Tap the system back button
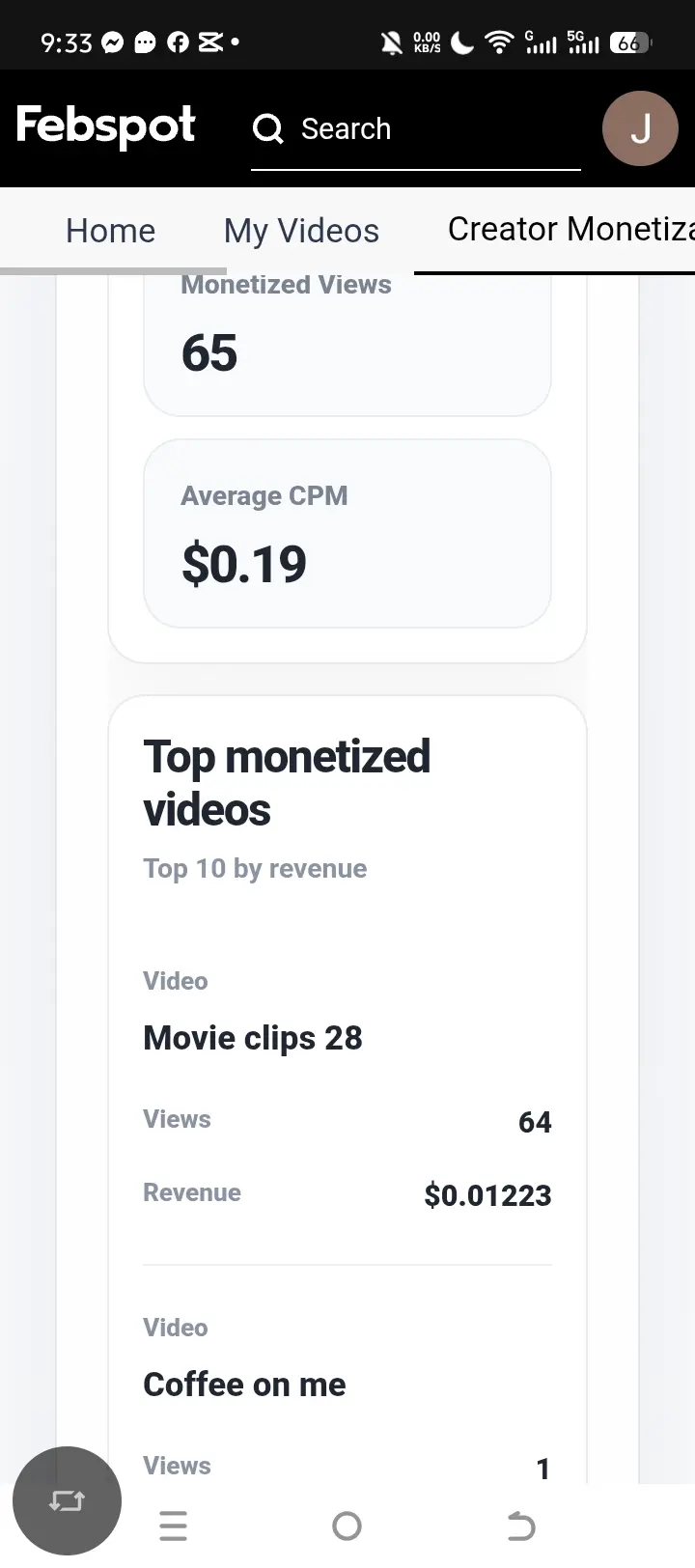The image size is (695, 1568). (520, 1526)
